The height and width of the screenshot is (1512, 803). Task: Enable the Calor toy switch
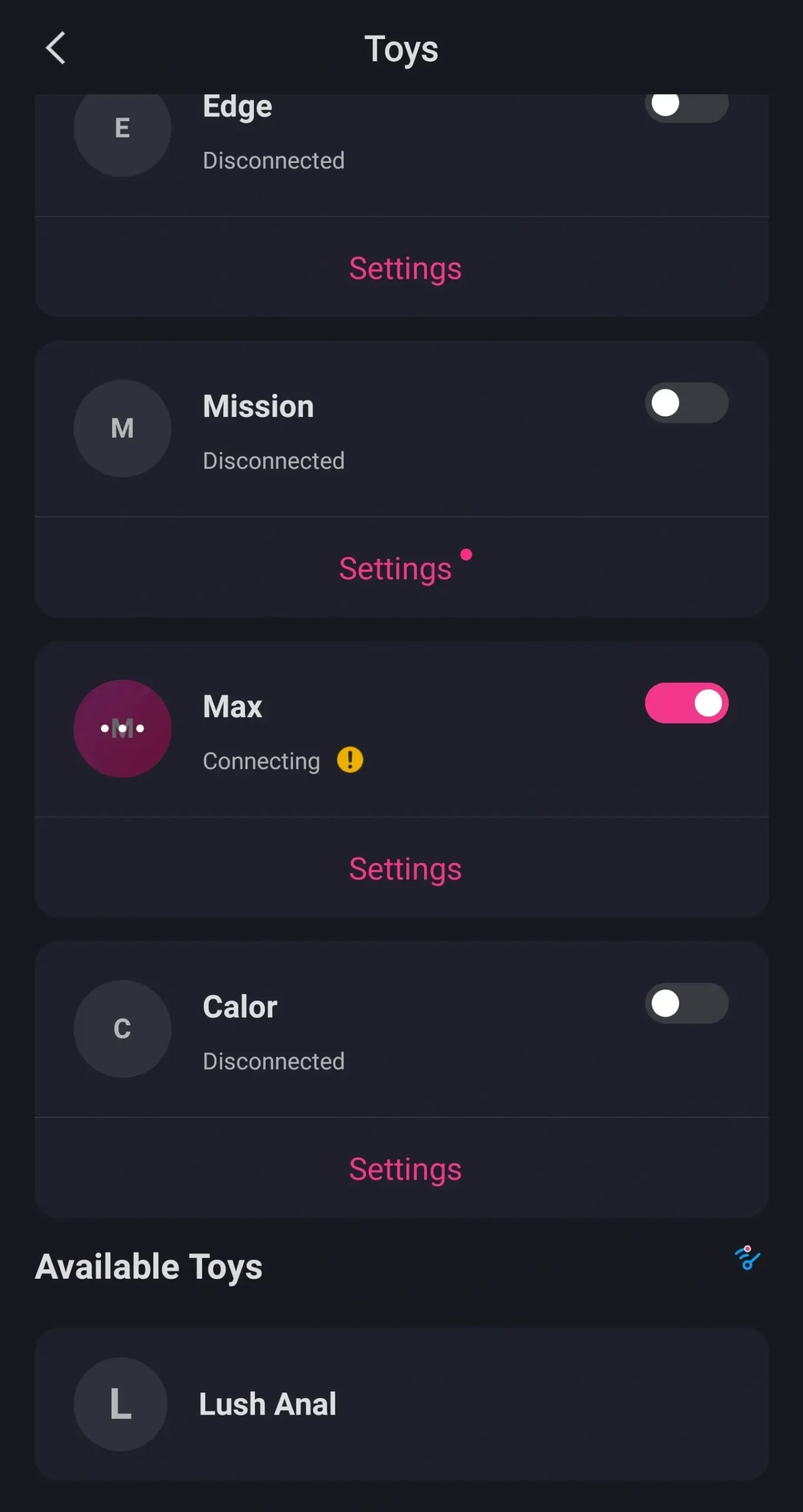click(x=686, y=1003)
